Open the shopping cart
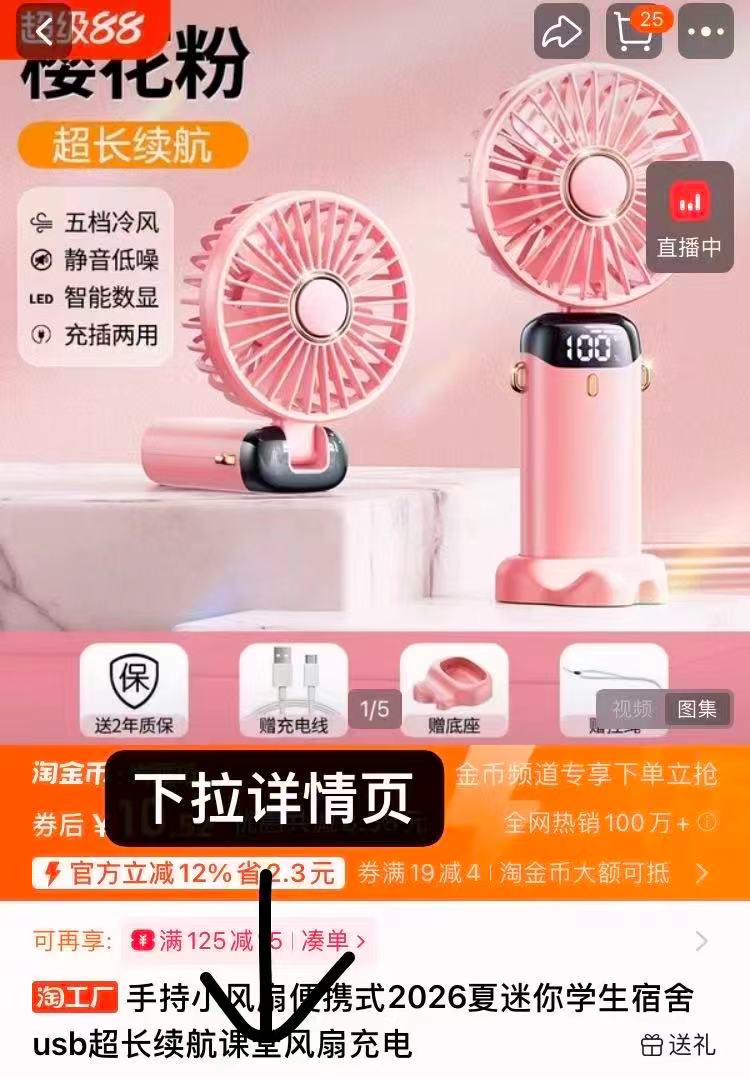 point(634,32)
